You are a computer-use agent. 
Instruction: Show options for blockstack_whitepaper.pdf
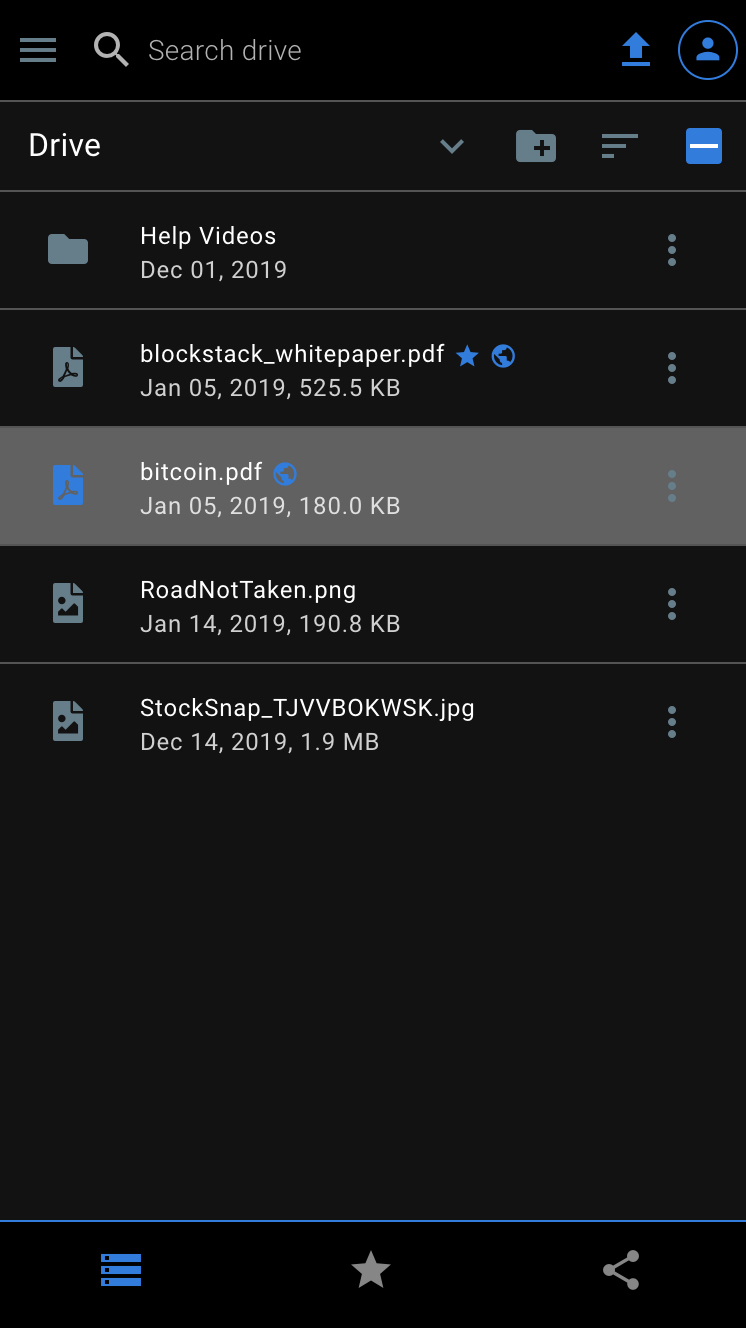(x=671, y=368)
